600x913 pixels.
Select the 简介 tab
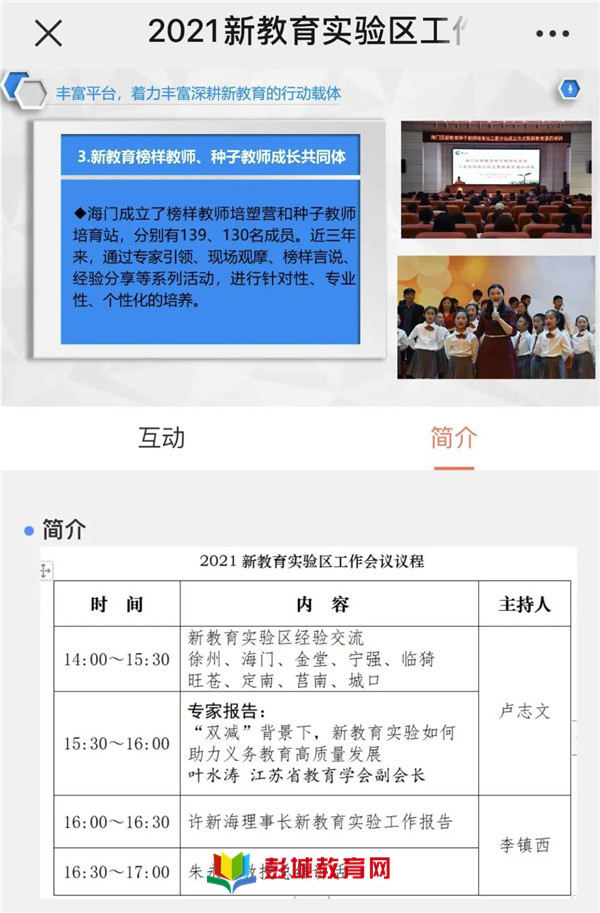point(454,438)
